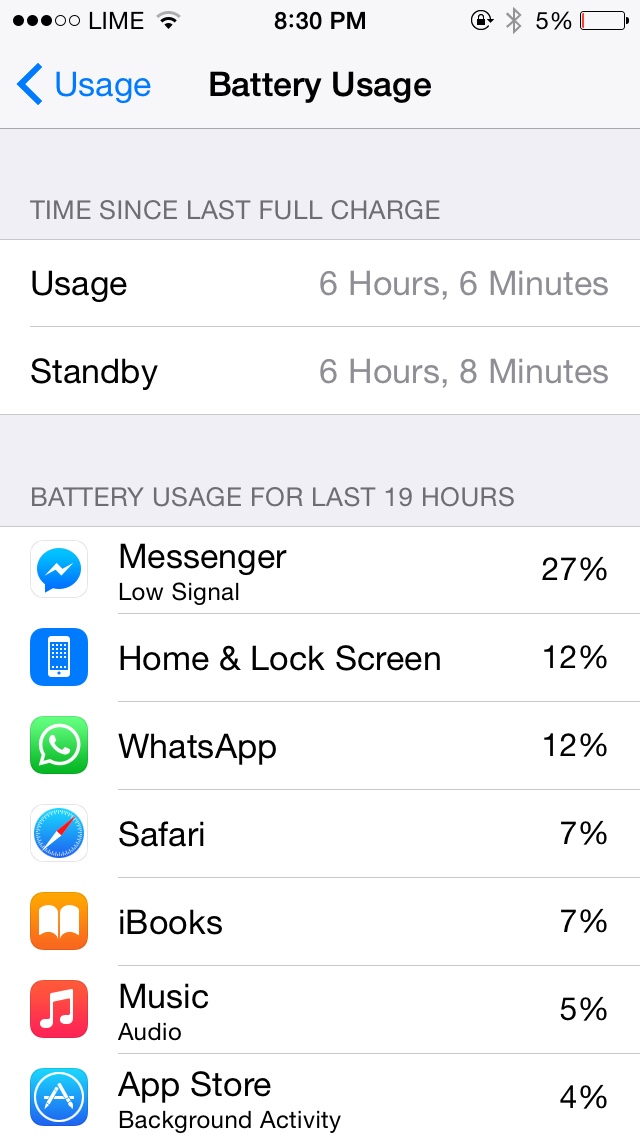640x1136 pixels.
Task: Go back to the Usage screen
Action: tap(83, 85)
